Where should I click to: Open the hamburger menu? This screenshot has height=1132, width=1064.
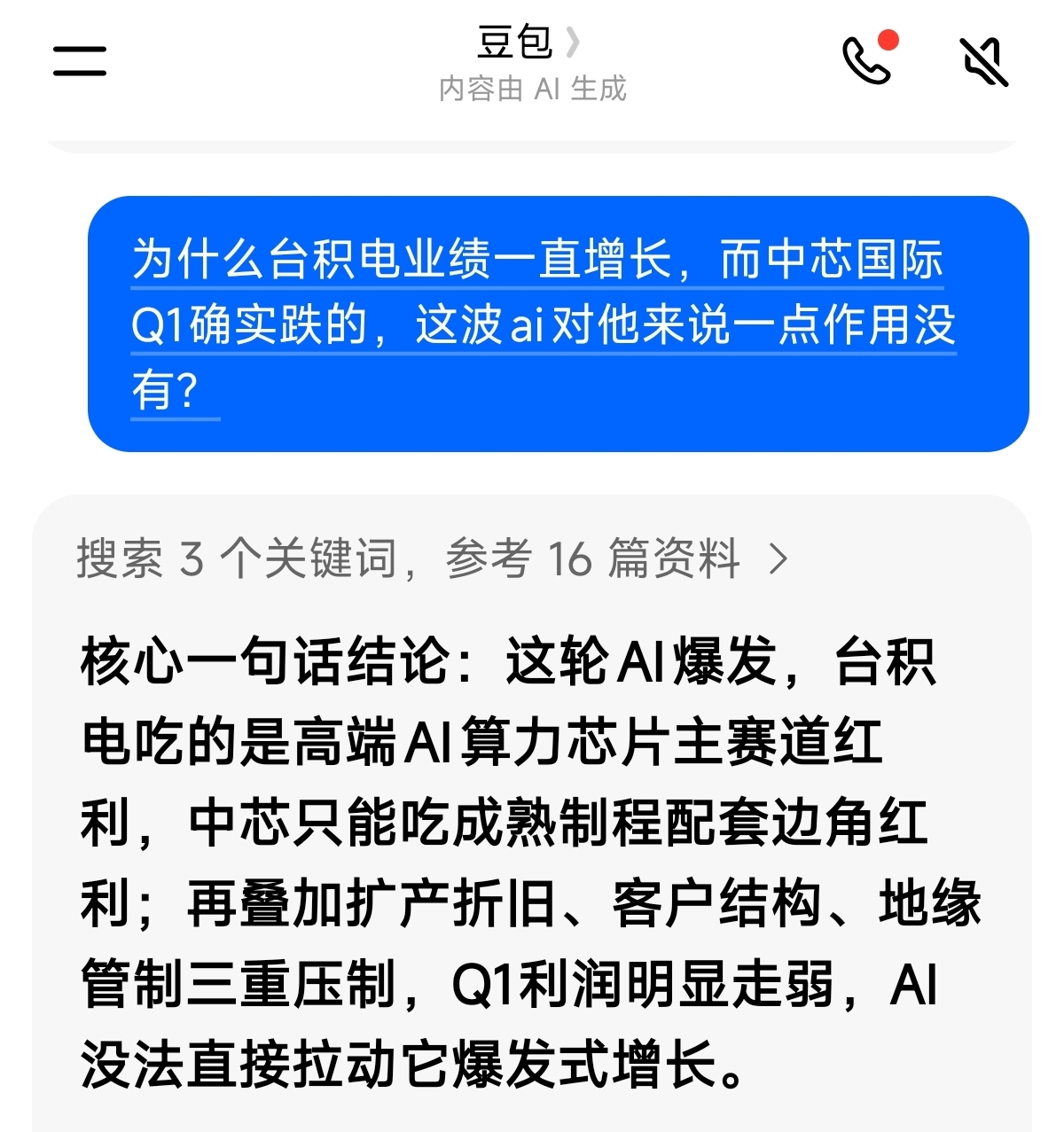click(79, 61)
